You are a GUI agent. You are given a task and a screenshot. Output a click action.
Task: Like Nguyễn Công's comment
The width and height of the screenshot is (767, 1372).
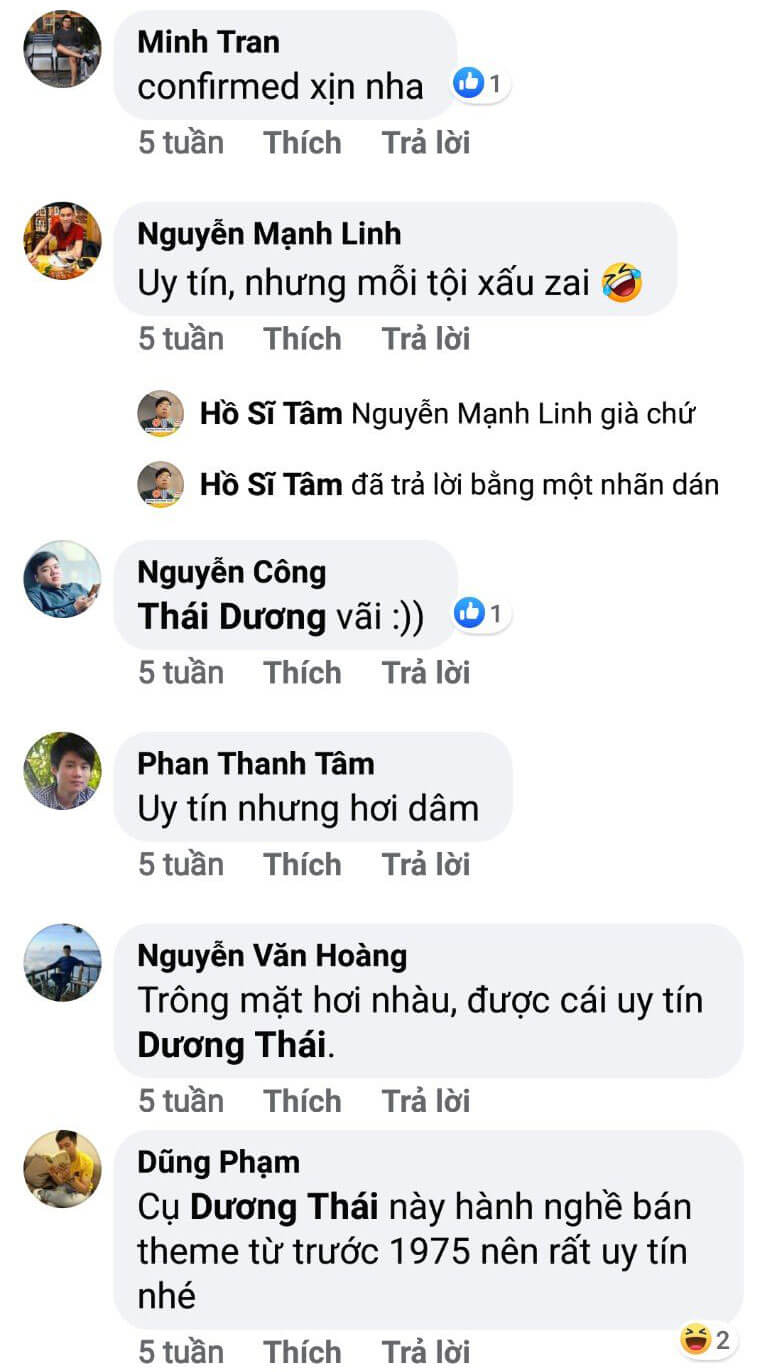point(302,673)
